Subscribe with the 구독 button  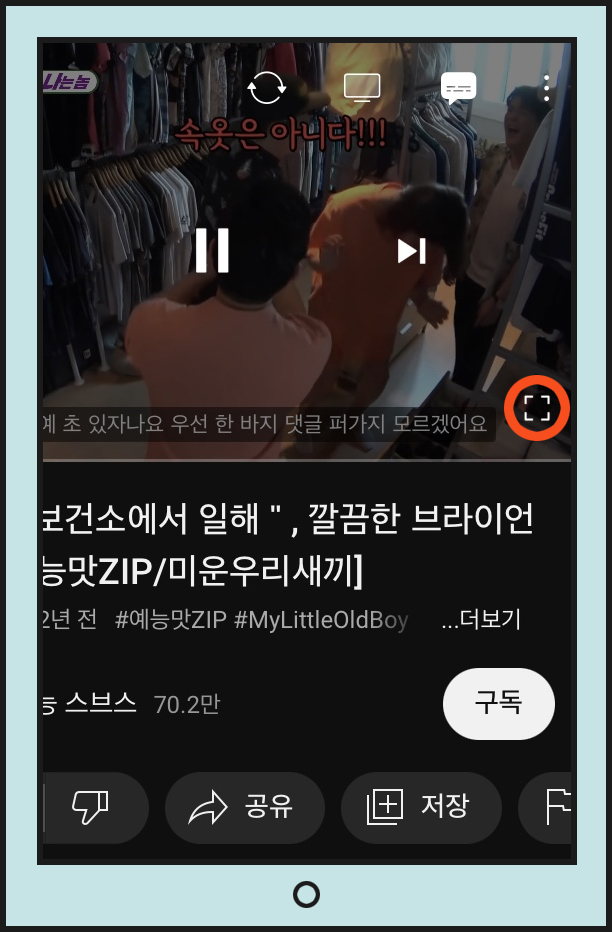tap(498, 702)
